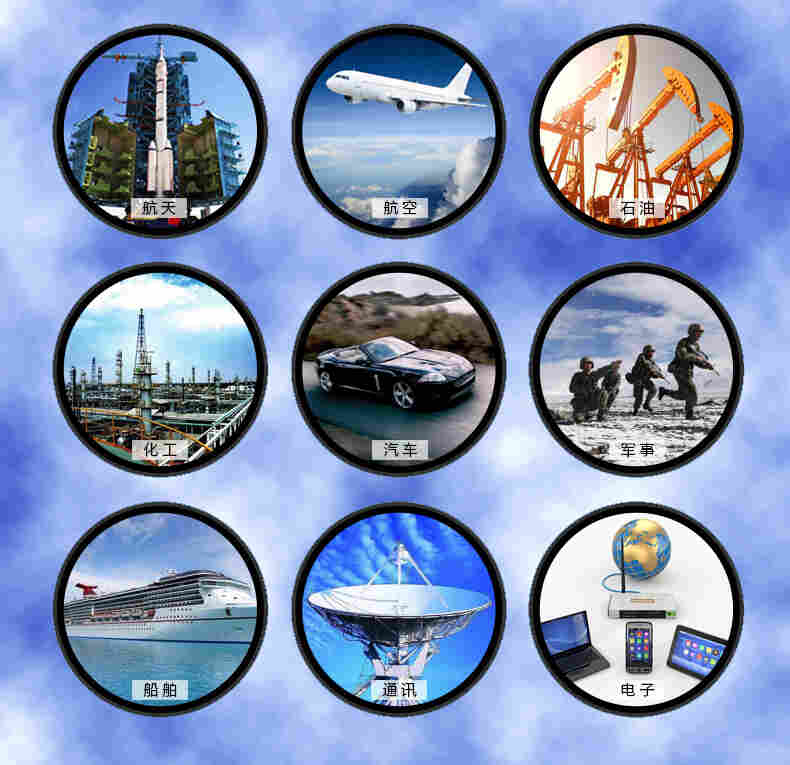Image resolution: width=790 pixels, height=765 pixels.
Task: Open the 电子 electronics category
Action: coord(636,608)
